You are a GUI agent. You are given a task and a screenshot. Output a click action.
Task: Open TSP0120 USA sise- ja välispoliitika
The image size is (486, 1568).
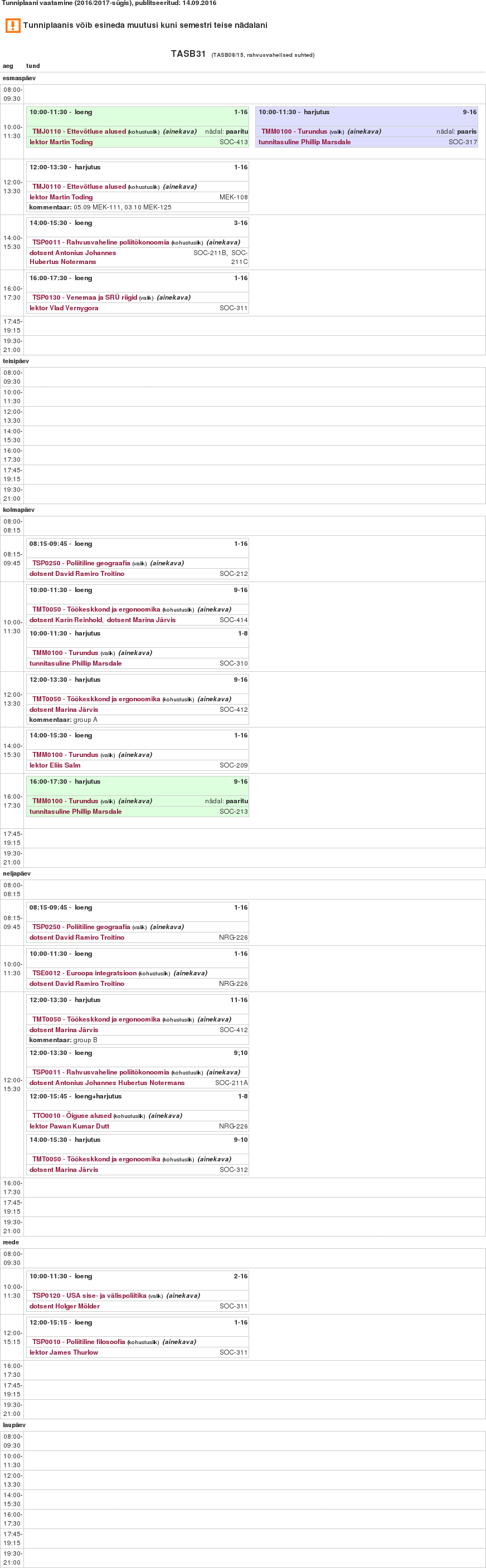coord(90,1295)
